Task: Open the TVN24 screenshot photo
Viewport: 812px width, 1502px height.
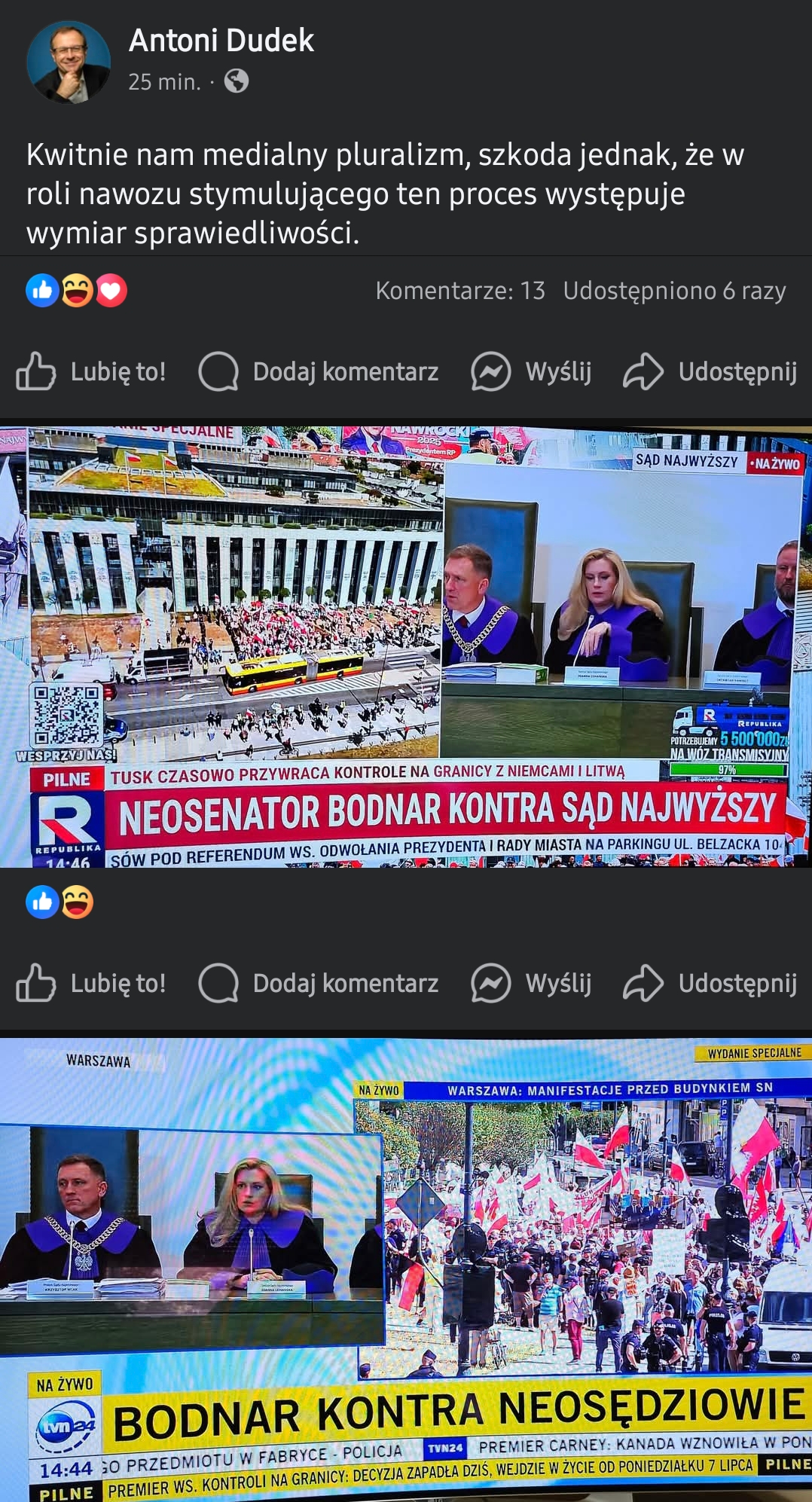Action: pyautogui.click(x=406, y=1269)
